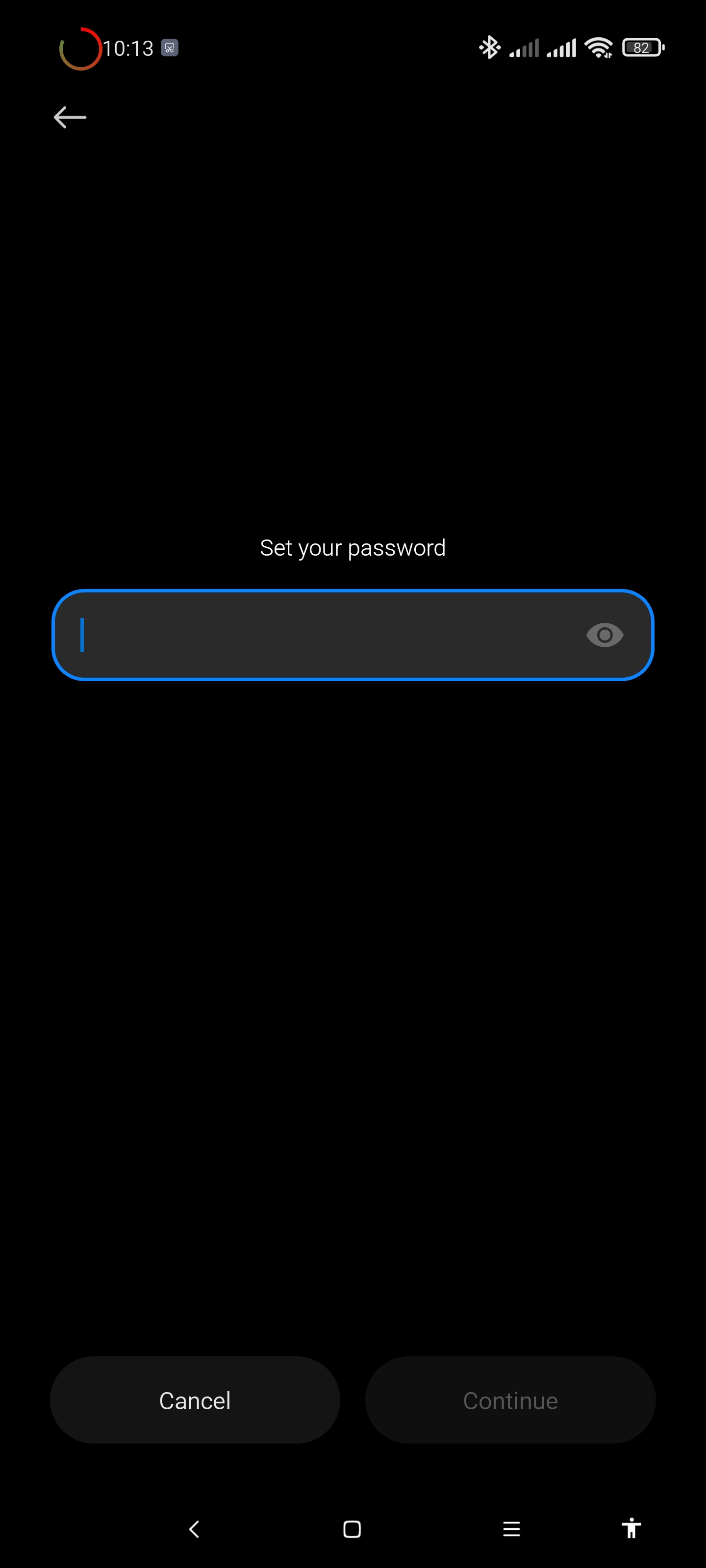The height and width of the screenshot is (1568, 706).
Task: Cancel setting the password
Action: 195,1400
